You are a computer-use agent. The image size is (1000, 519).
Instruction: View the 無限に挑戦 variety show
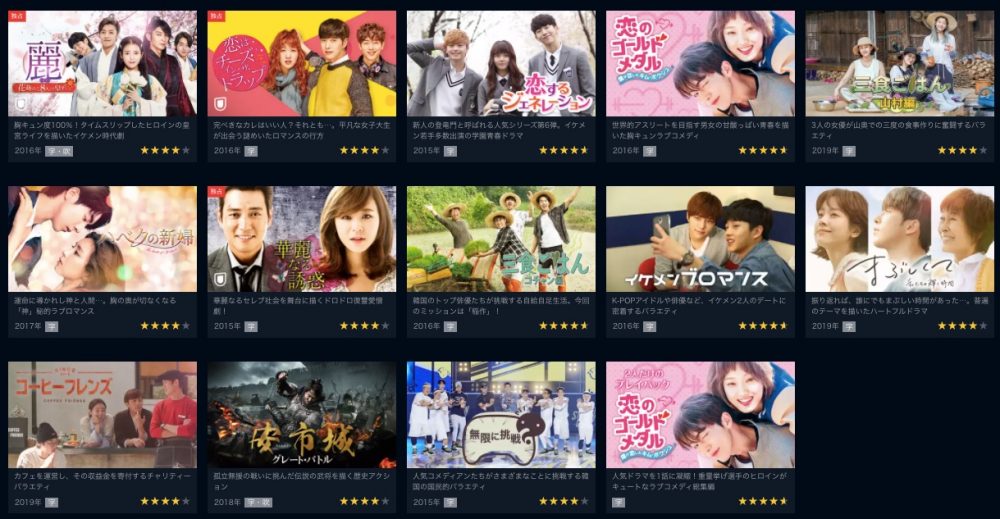click(x=500, y=415)
